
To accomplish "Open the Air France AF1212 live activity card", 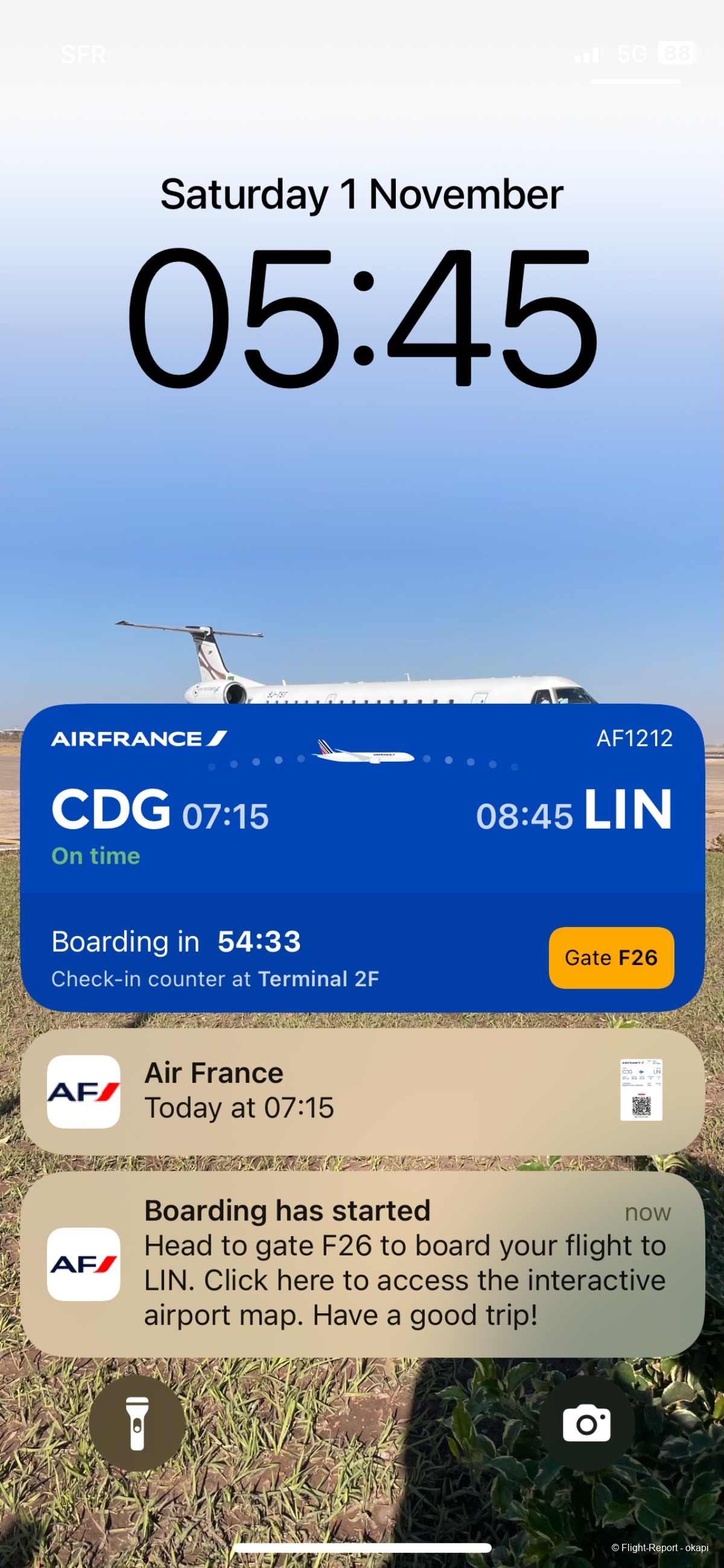I will (362, 857).
